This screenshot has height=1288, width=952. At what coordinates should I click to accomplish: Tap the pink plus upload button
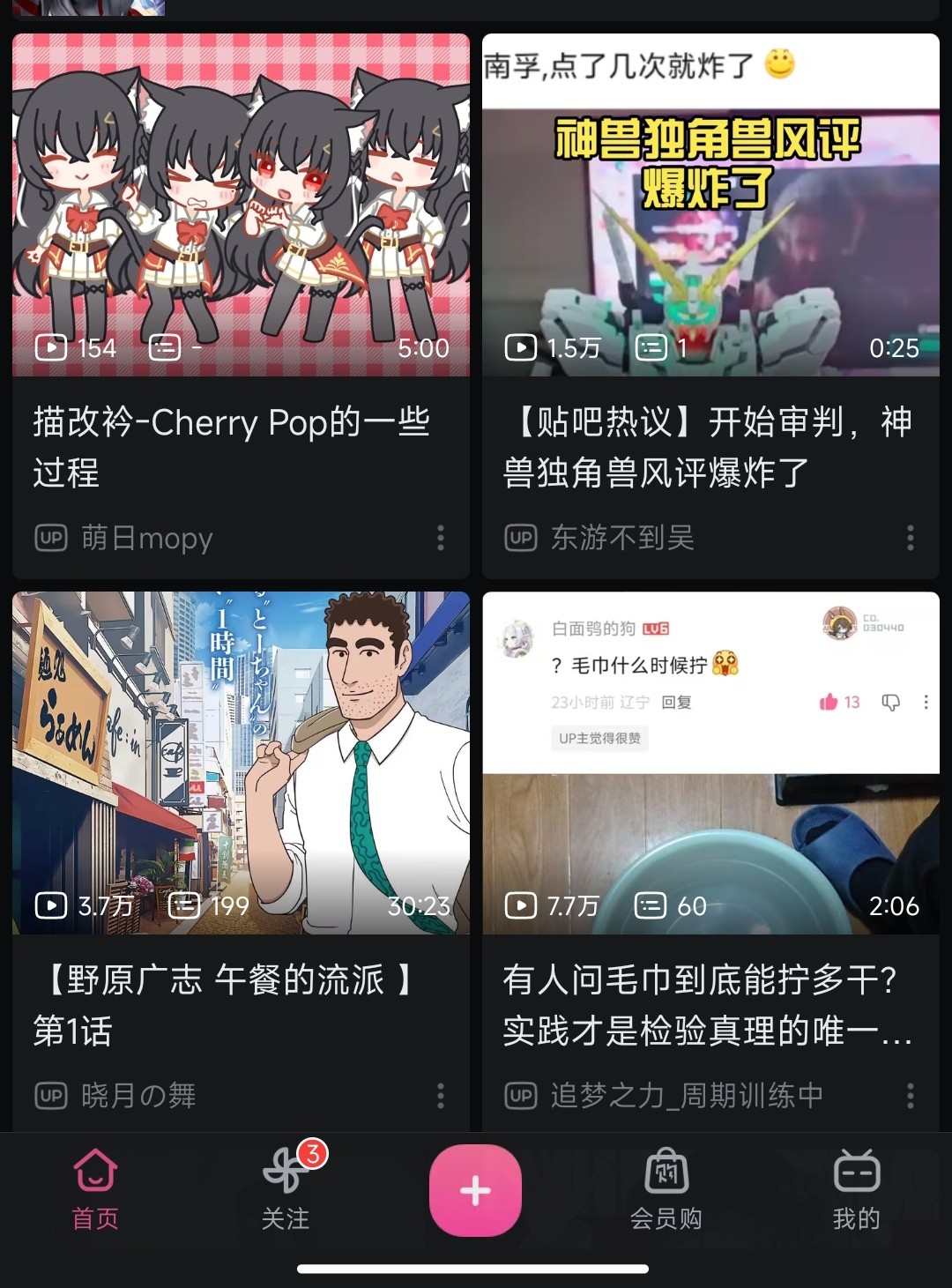tap(475, 1190)
